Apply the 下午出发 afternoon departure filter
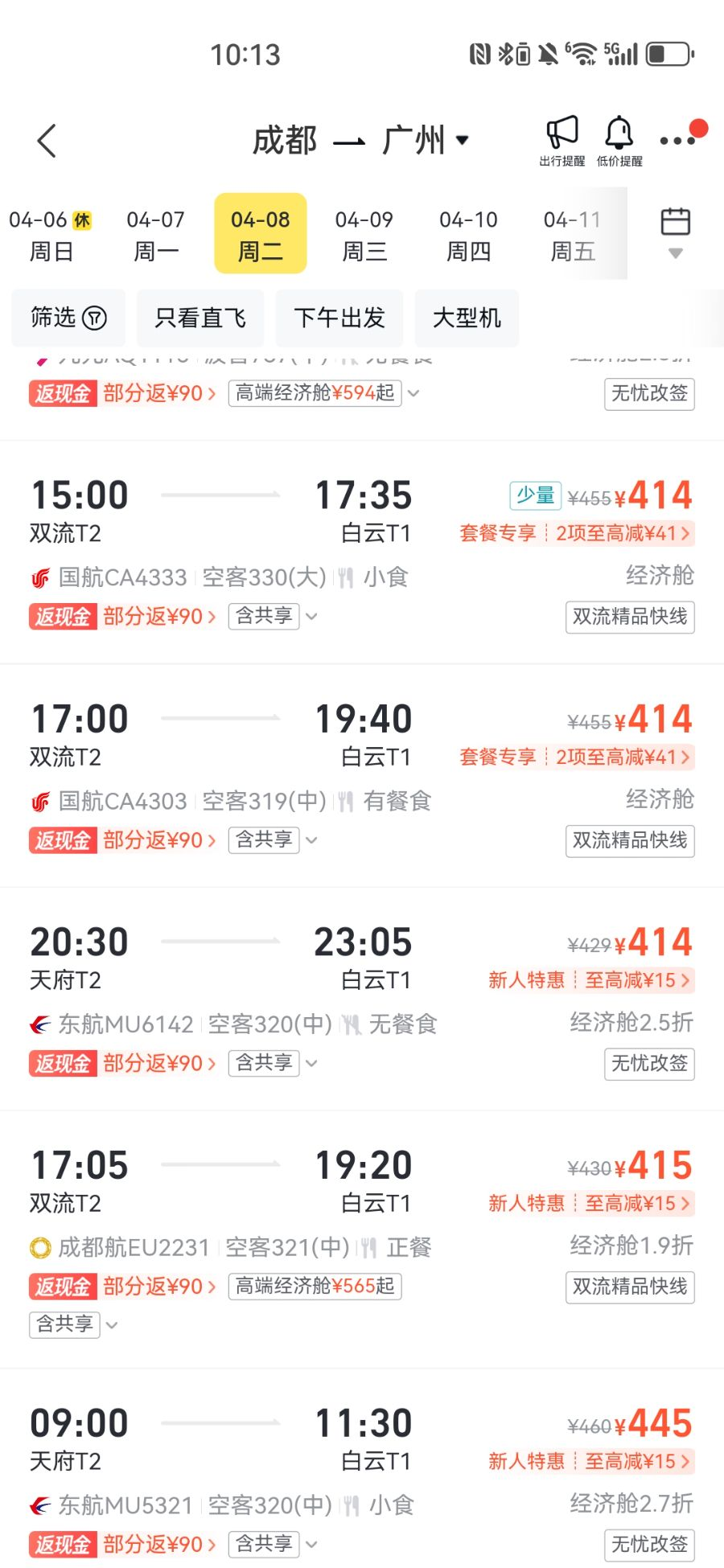Screen dimensions: 724x1568 339,318
